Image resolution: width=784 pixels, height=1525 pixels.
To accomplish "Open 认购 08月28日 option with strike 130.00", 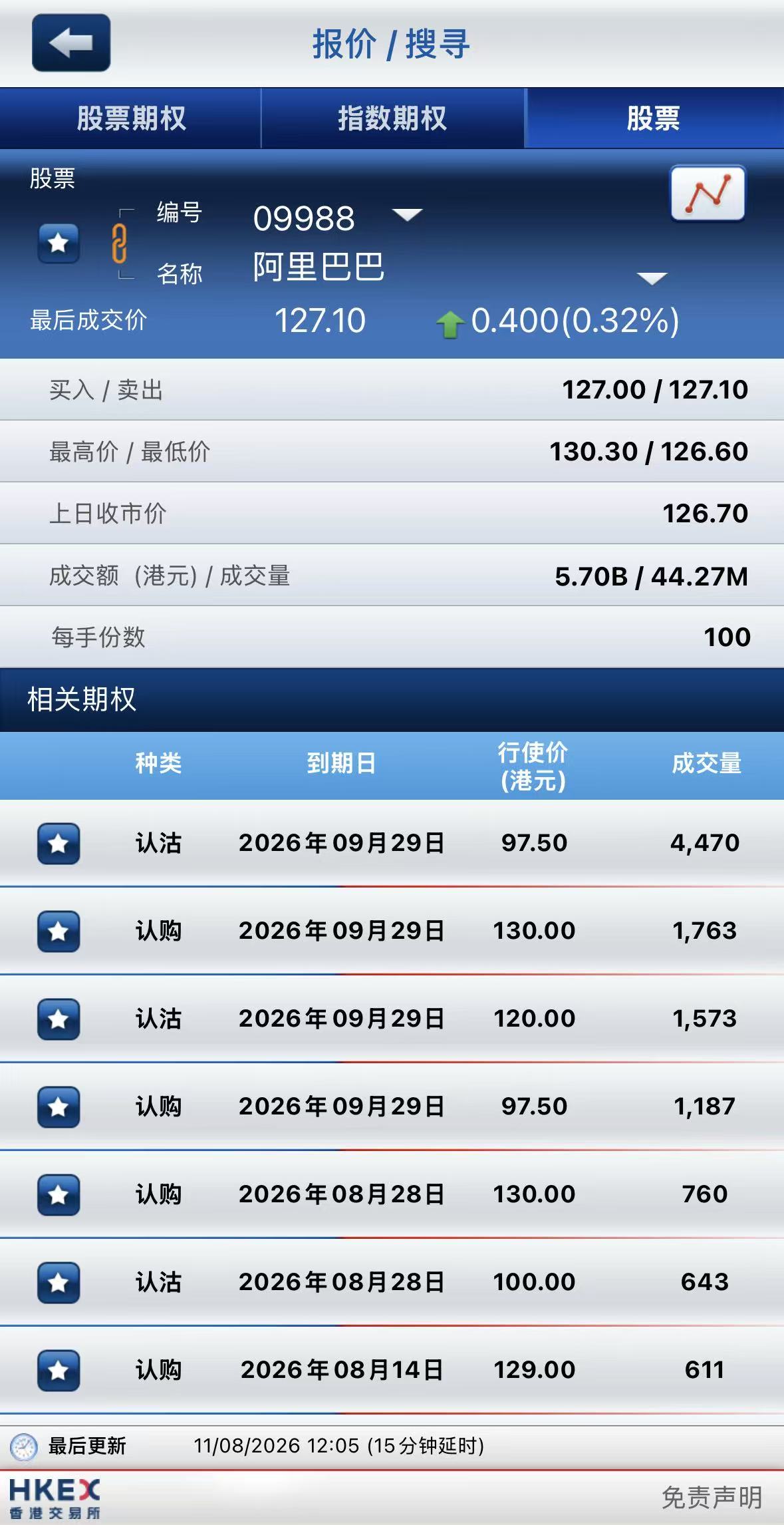I will pyautogui.click(x=392, y=1194).
